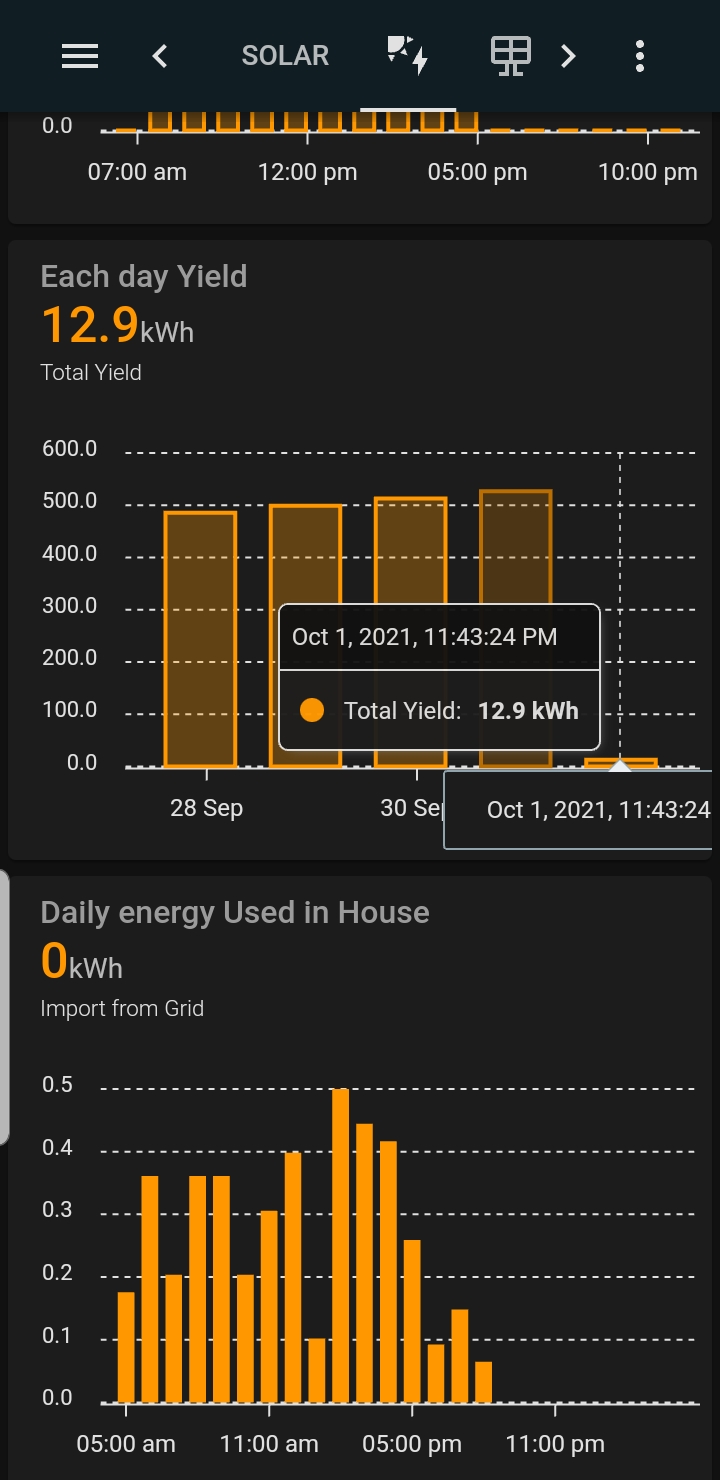Open the sidebar hamburger menu

click(80, 56)
